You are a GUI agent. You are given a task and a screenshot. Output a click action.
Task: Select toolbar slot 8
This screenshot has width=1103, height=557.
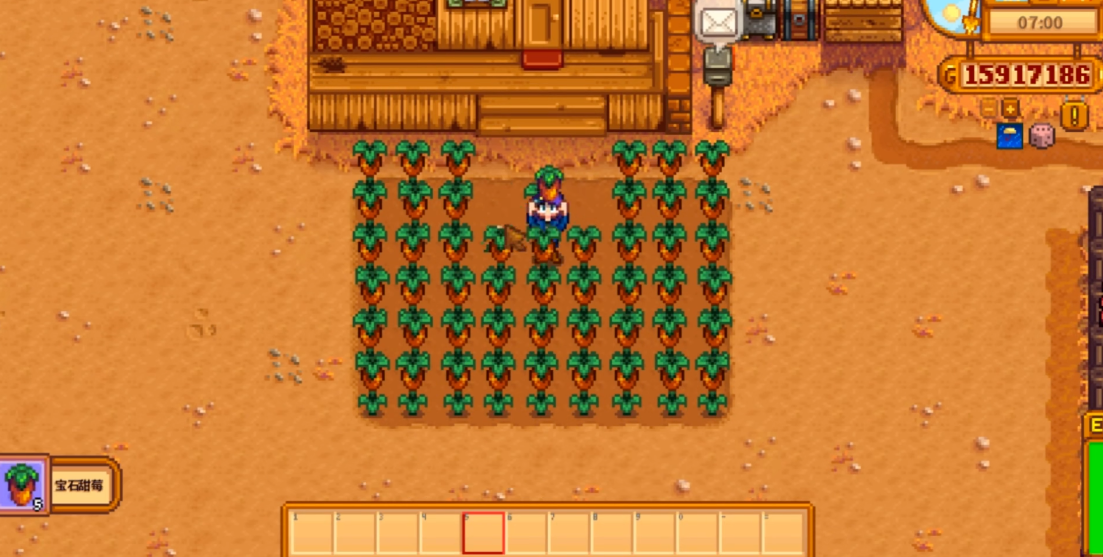point(612,532)
